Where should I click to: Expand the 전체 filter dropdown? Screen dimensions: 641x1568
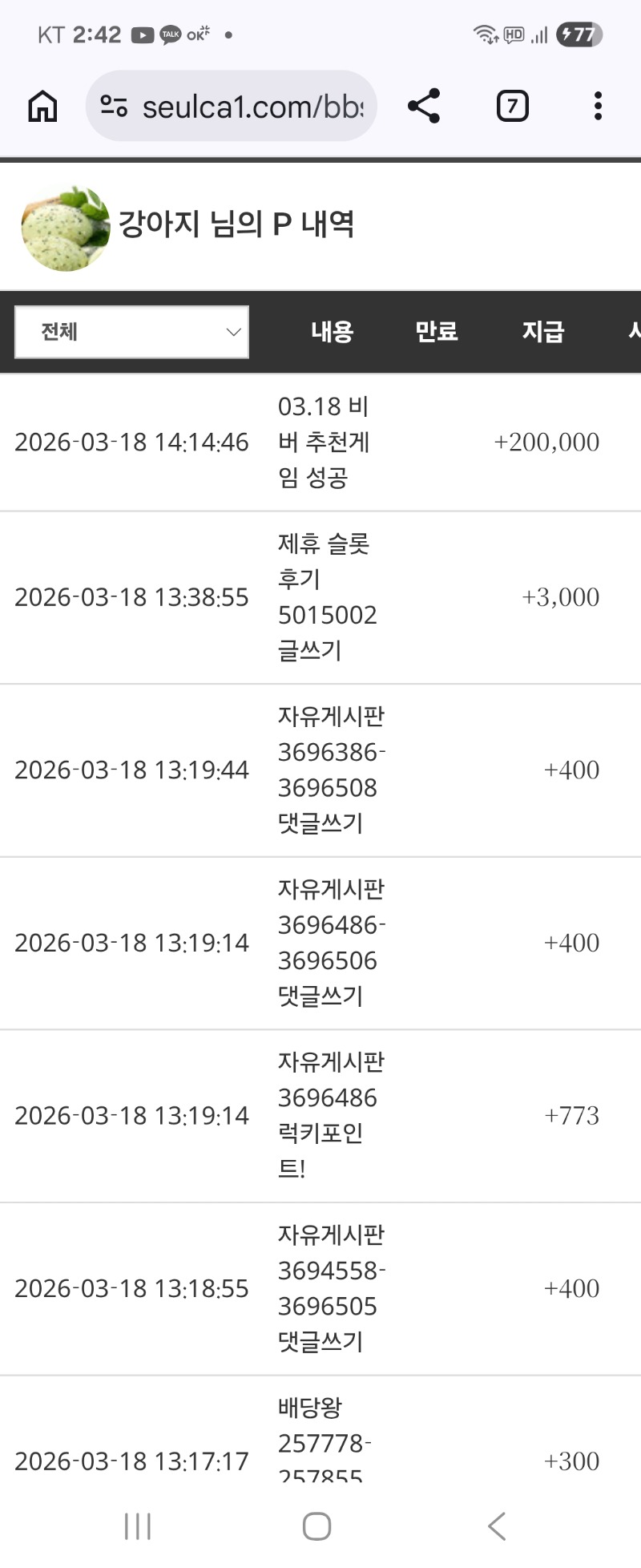(x=132, y=332)
